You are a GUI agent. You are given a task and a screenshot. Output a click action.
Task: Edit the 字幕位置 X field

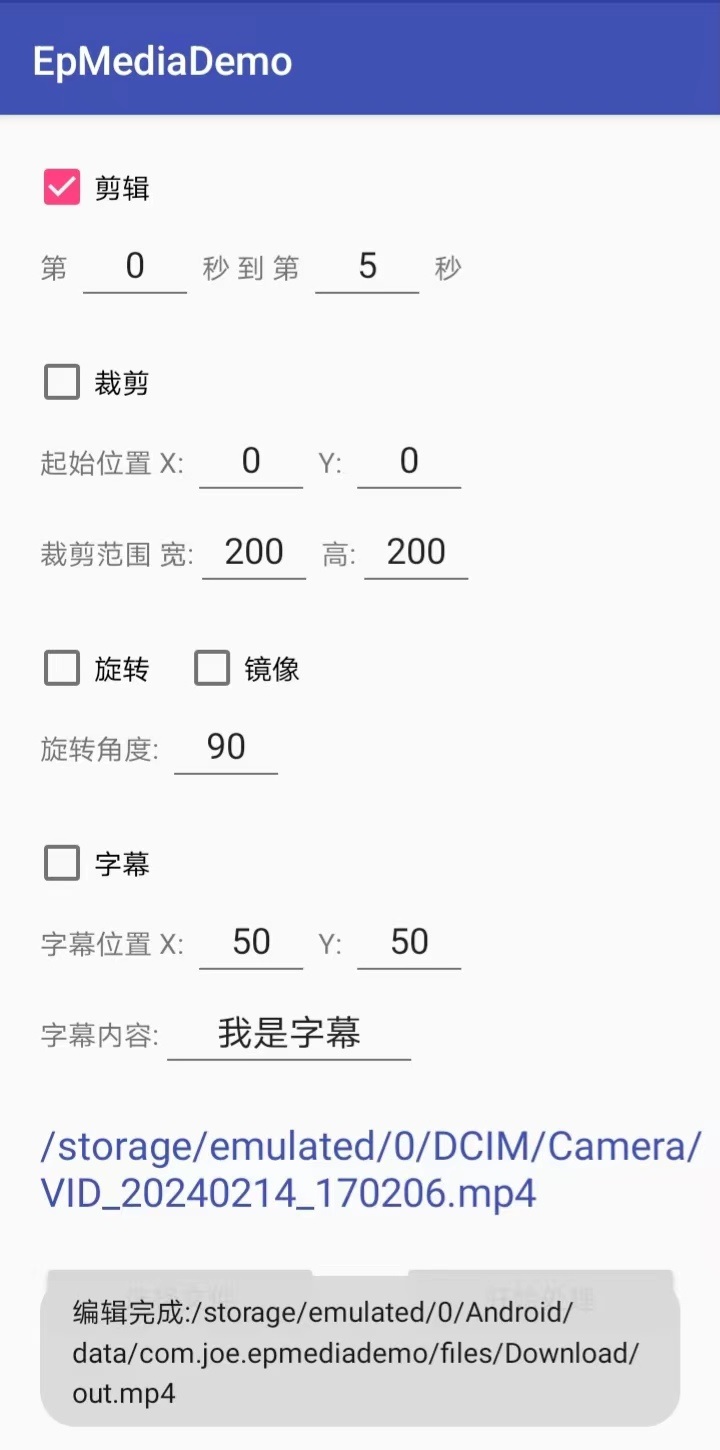251,942
